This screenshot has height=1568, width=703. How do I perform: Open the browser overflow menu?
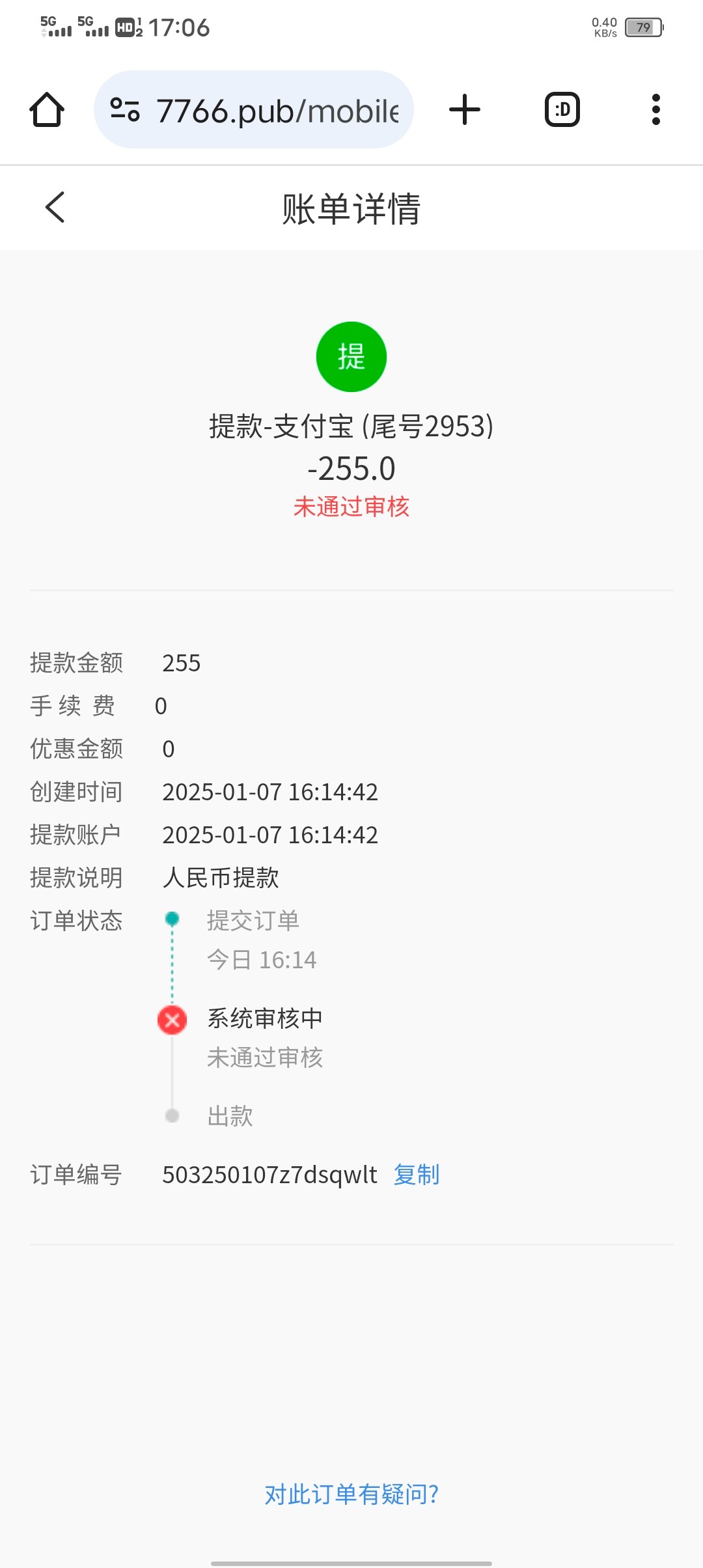coord(655,109)
